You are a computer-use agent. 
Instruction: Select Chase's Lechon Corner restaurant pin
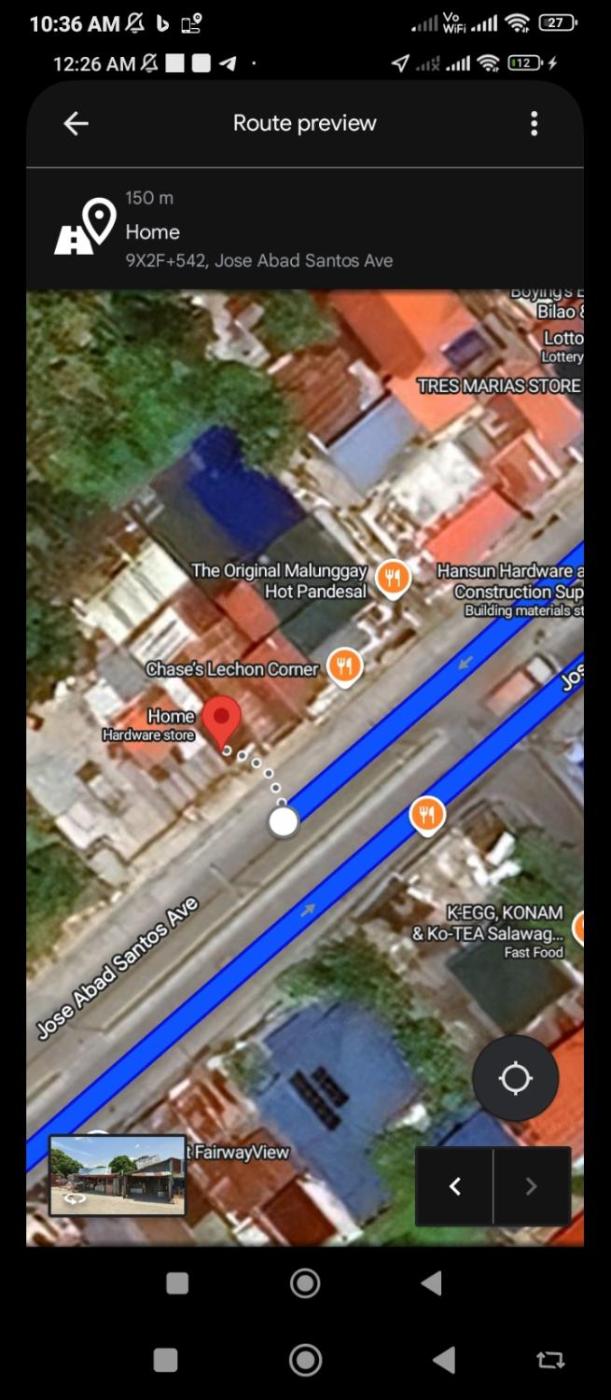(345, 665)
